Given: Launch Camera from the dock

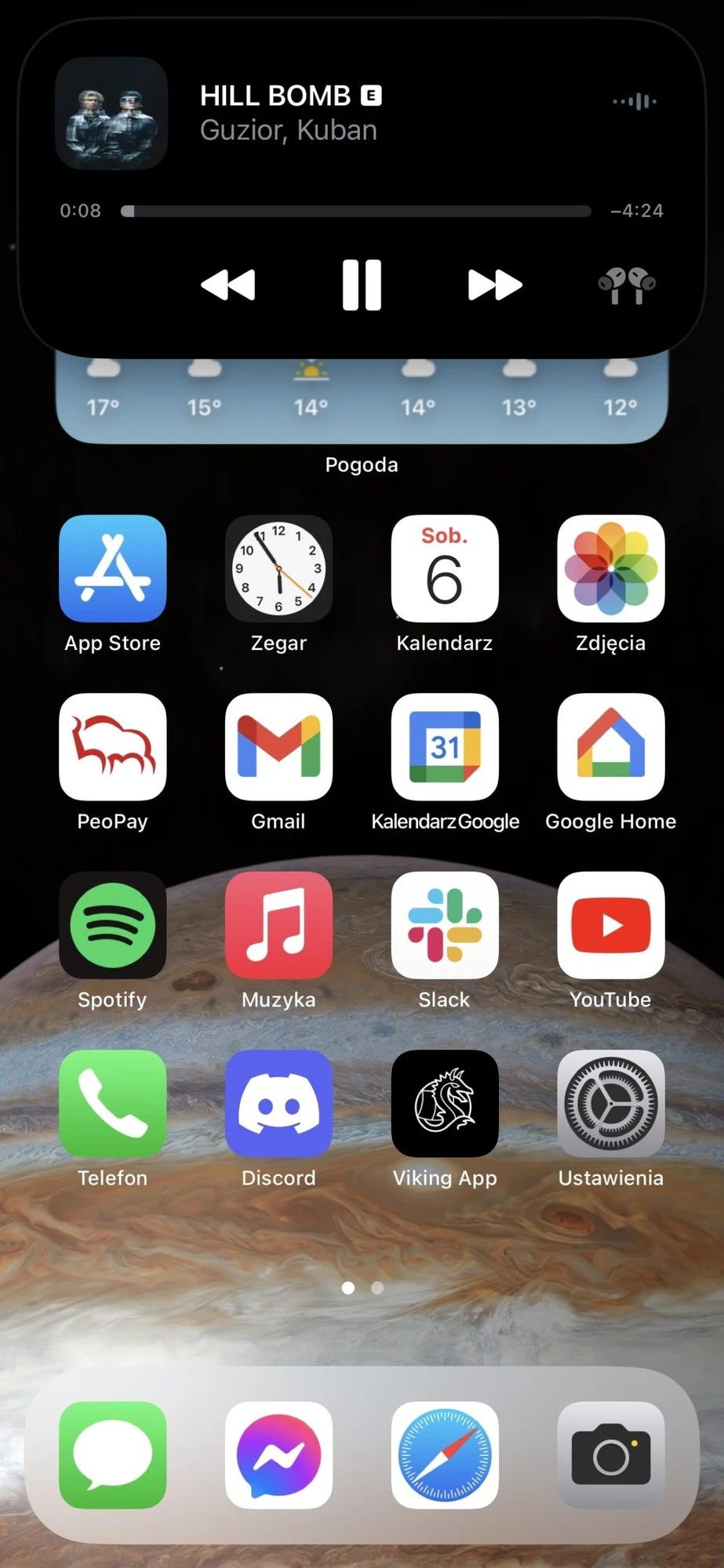Looking at the screenshot, I should point(610,1455).
